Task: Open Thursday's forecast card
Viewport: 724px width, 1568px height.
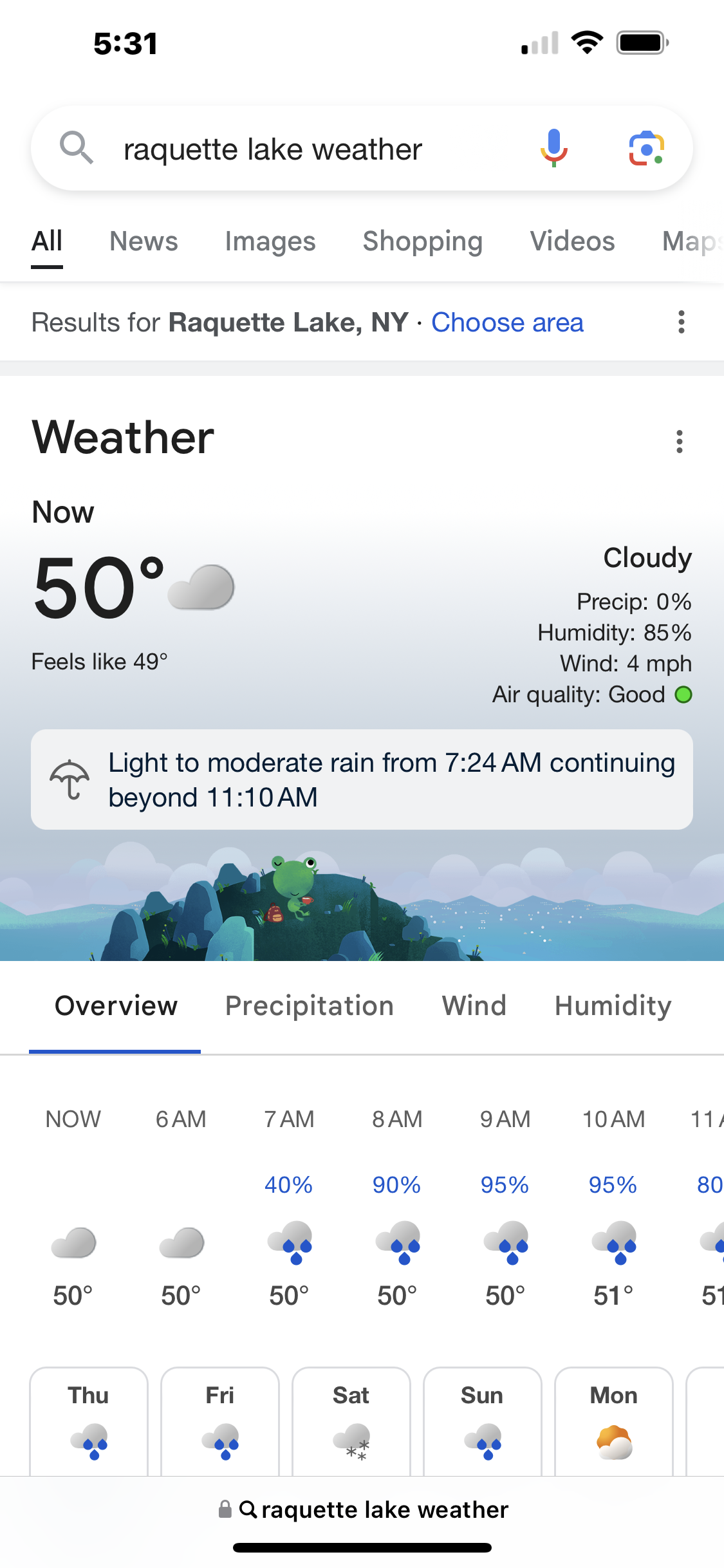Action: point(89,1421)
